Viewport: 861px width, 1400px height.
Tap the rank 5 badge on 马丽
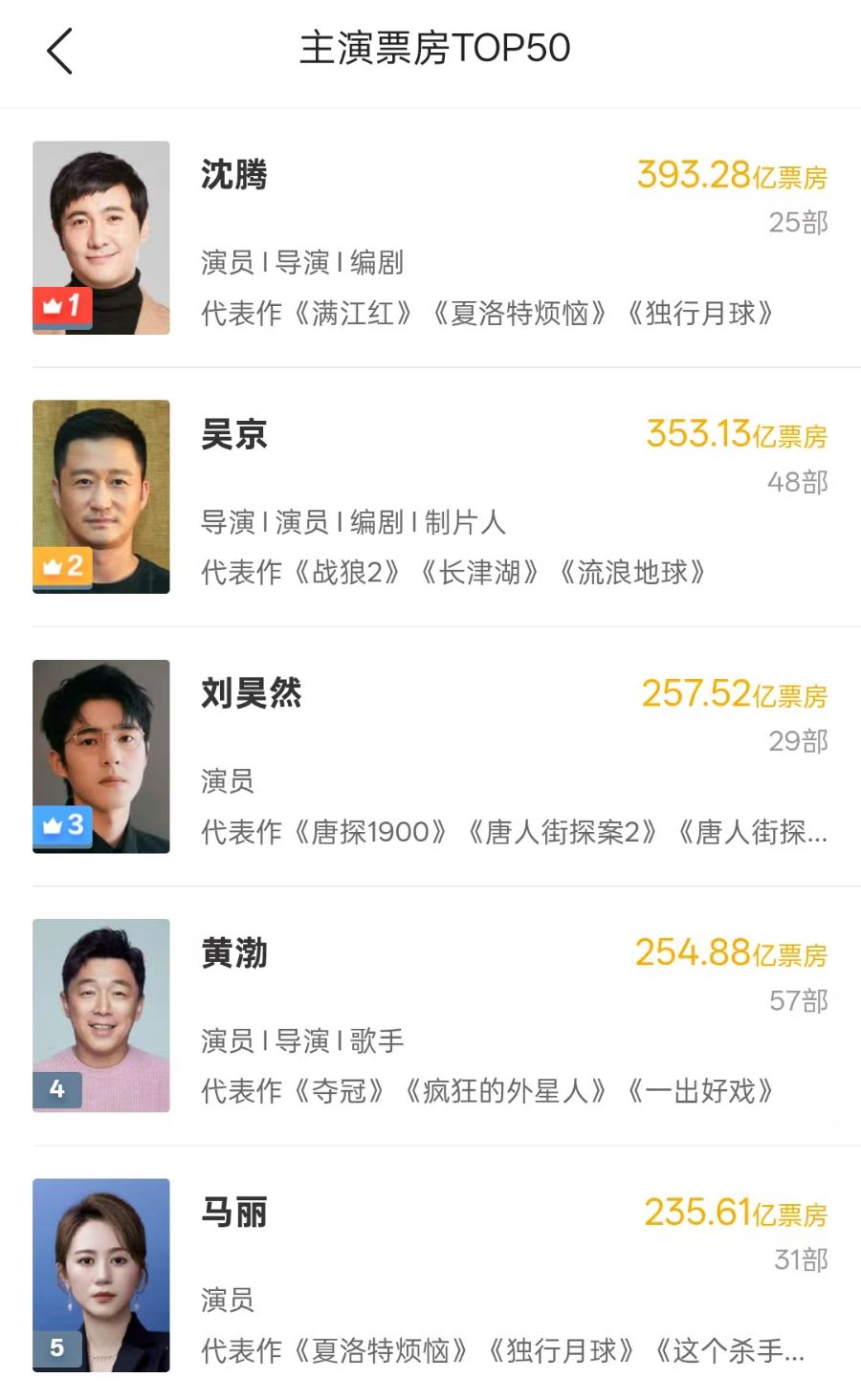56,1349
